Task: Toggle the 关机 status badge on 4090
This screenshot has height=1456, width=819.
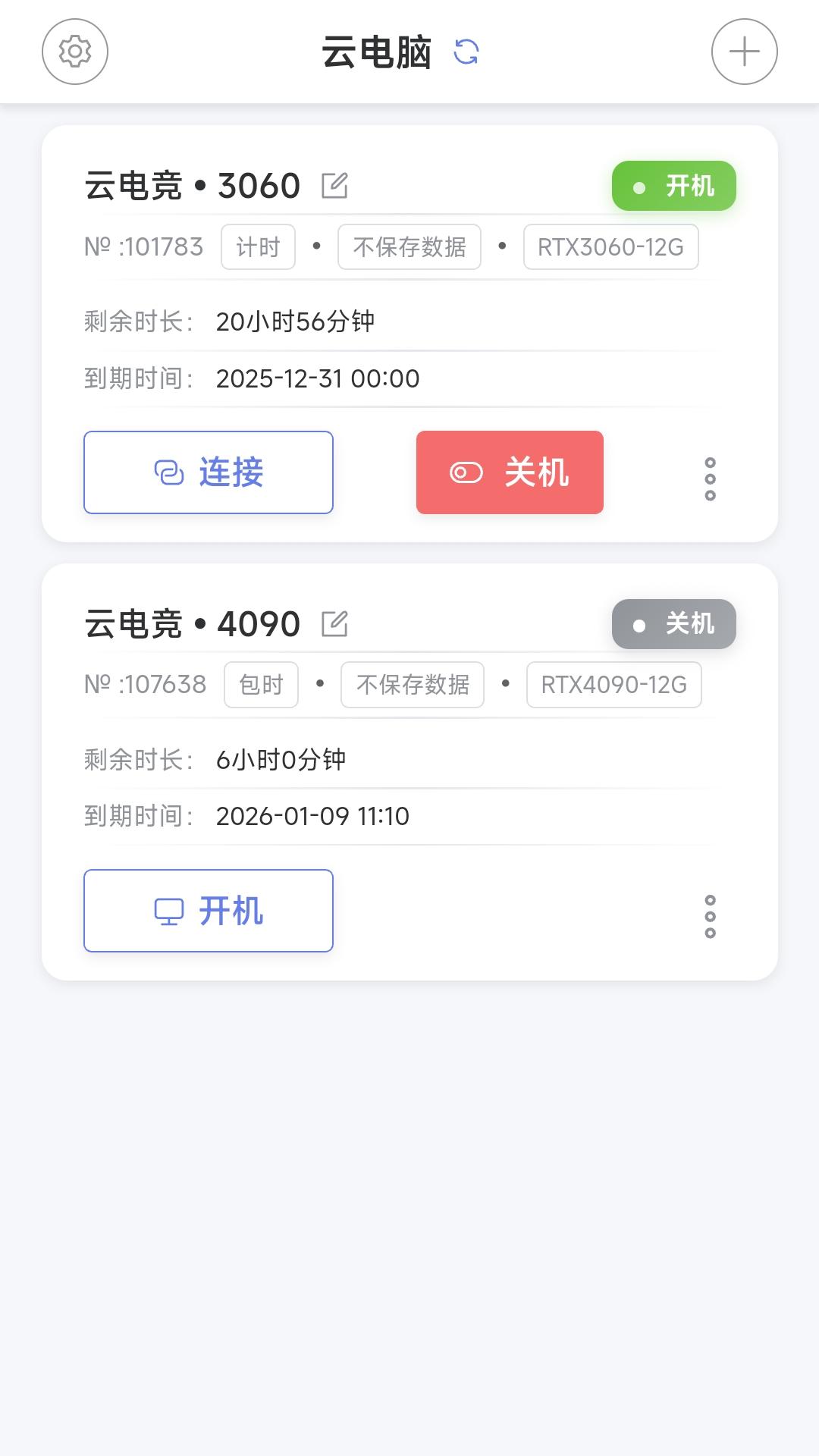Action: click(x=673, y=623)
